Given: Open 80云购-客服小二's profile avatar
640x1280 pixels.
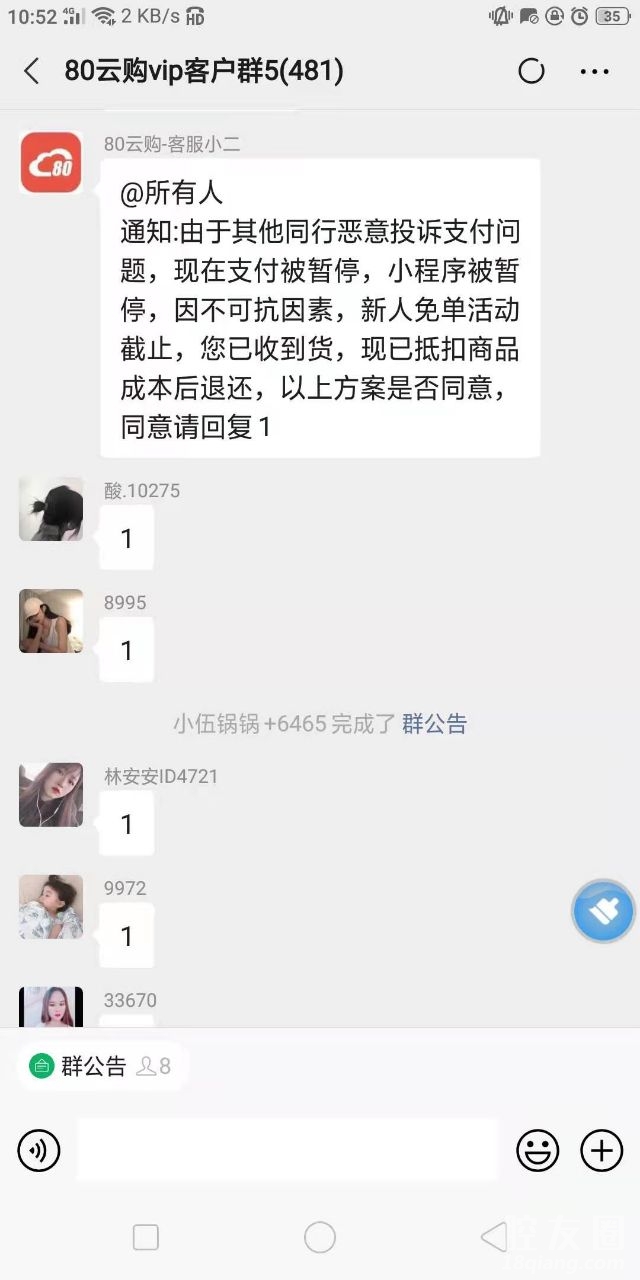Looking at the screenshot, I should click(x=51, y=161).
